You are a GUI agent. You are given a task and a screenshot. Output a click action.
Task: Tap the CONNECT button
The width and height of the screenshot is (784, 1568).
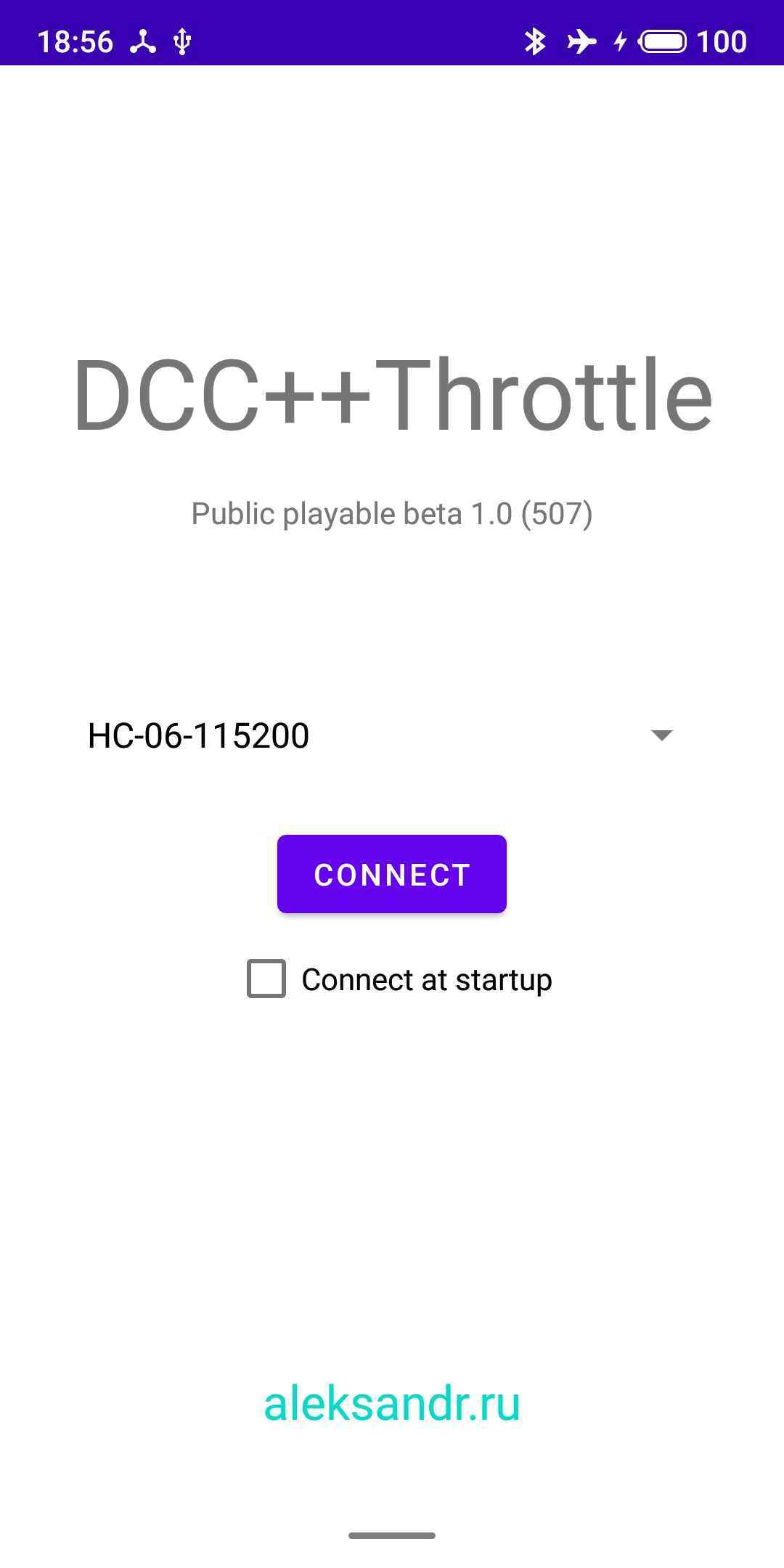coord(391,873)
